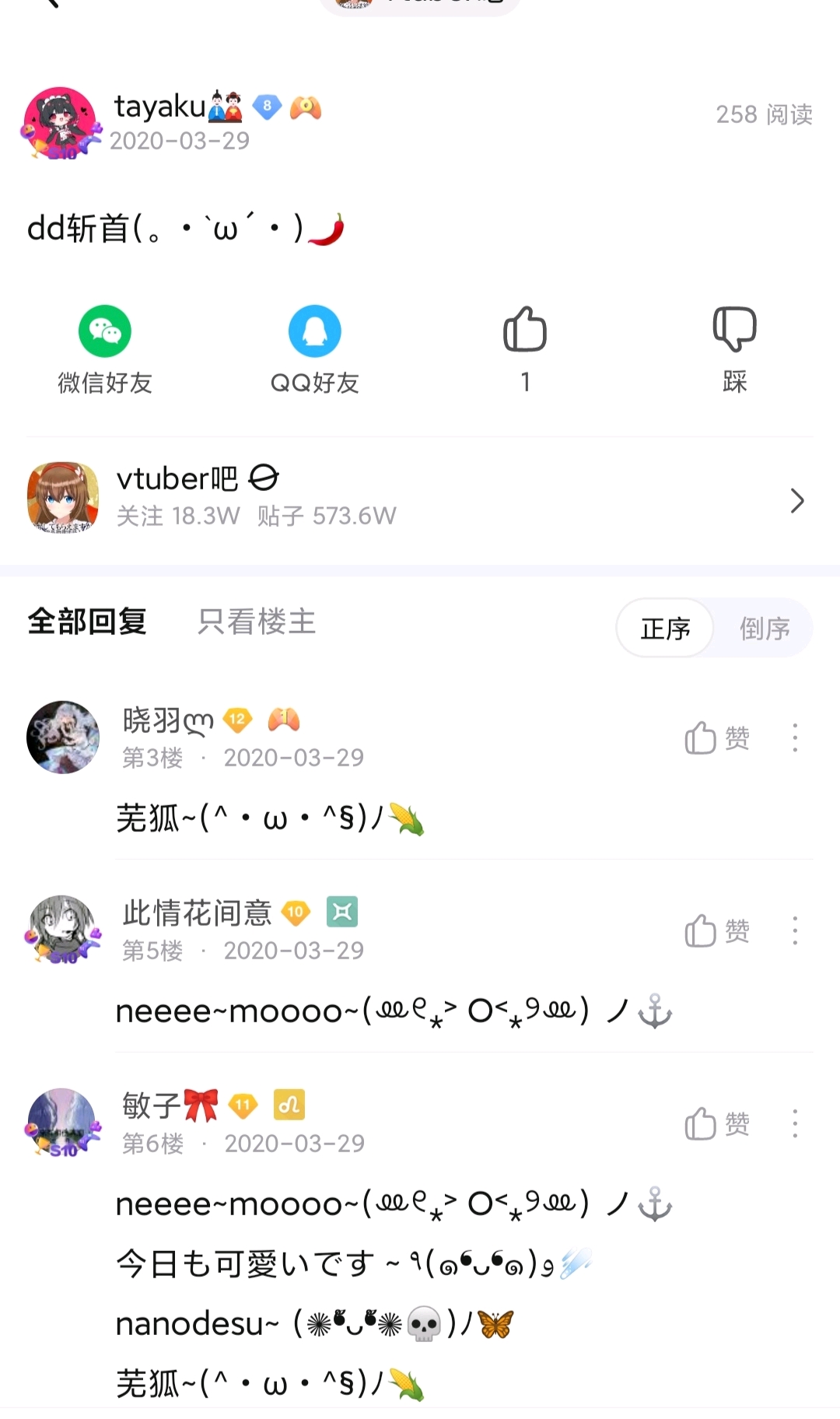View tayaku's profile avatar
The height and width of the screenshot is (1419, 840).
click(61, 123)
